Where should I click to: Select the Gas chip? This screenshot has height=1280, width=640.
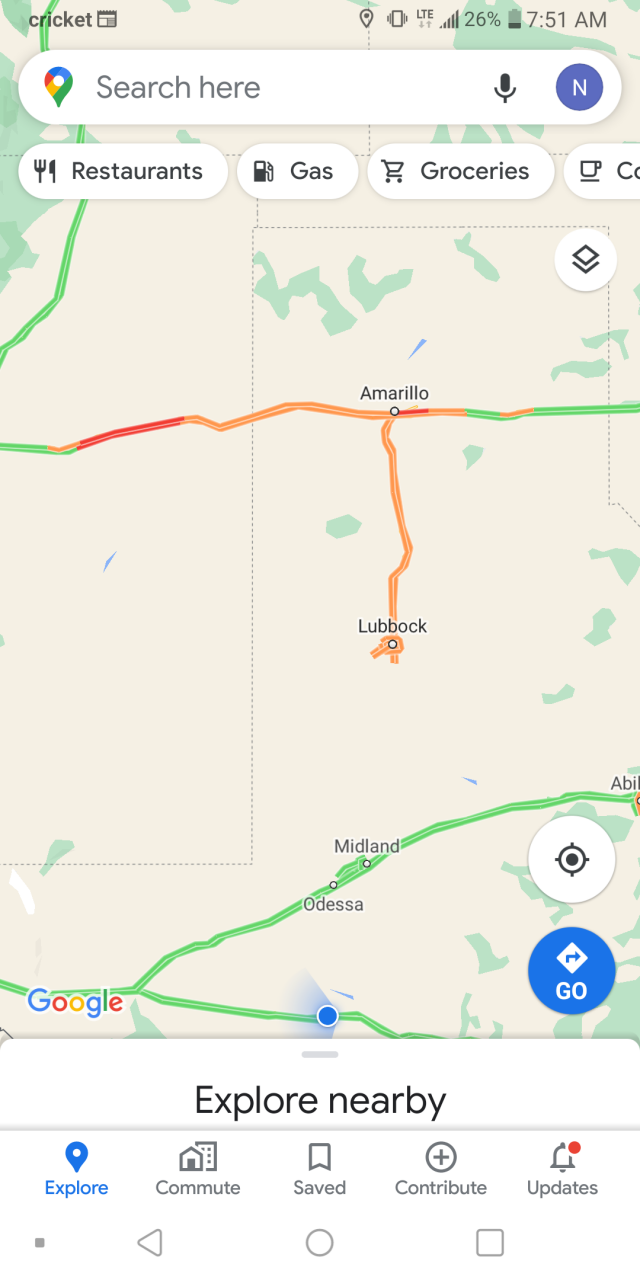pos(297,172)
